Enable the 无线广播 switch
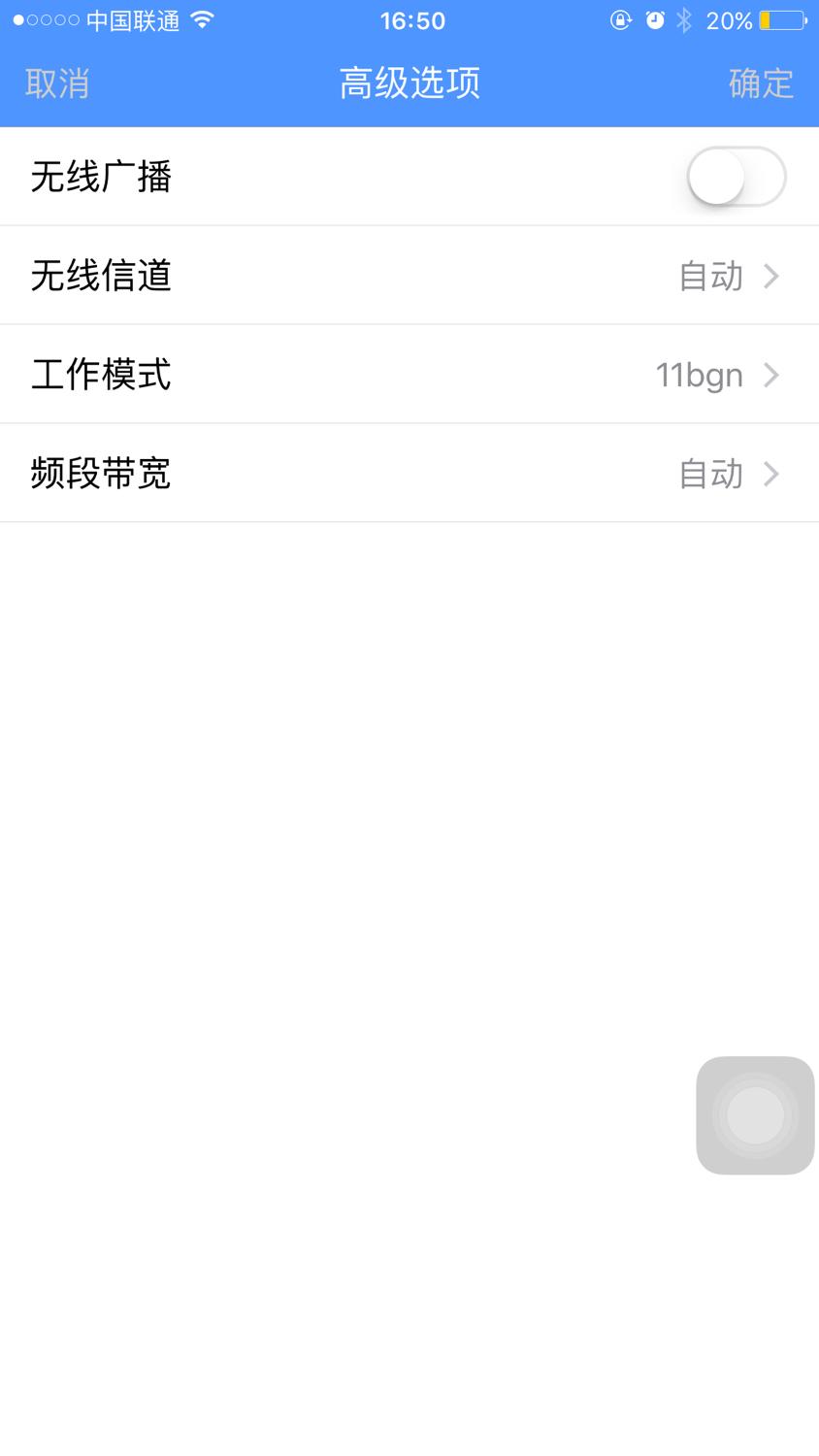Viewport: 819px width, 1456px height. (737, 177)
